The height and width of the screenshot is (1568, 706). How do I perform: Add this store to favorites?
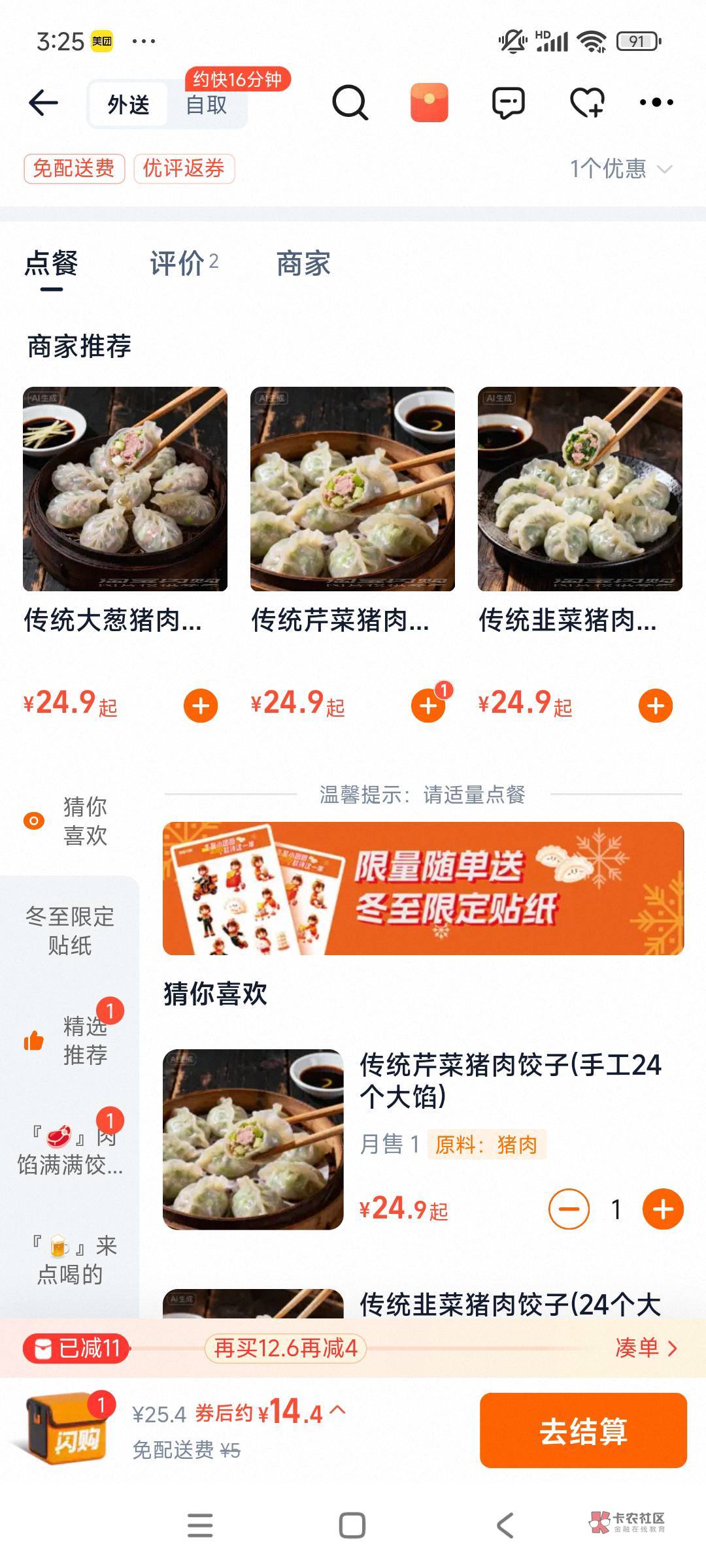pos(586,103)
